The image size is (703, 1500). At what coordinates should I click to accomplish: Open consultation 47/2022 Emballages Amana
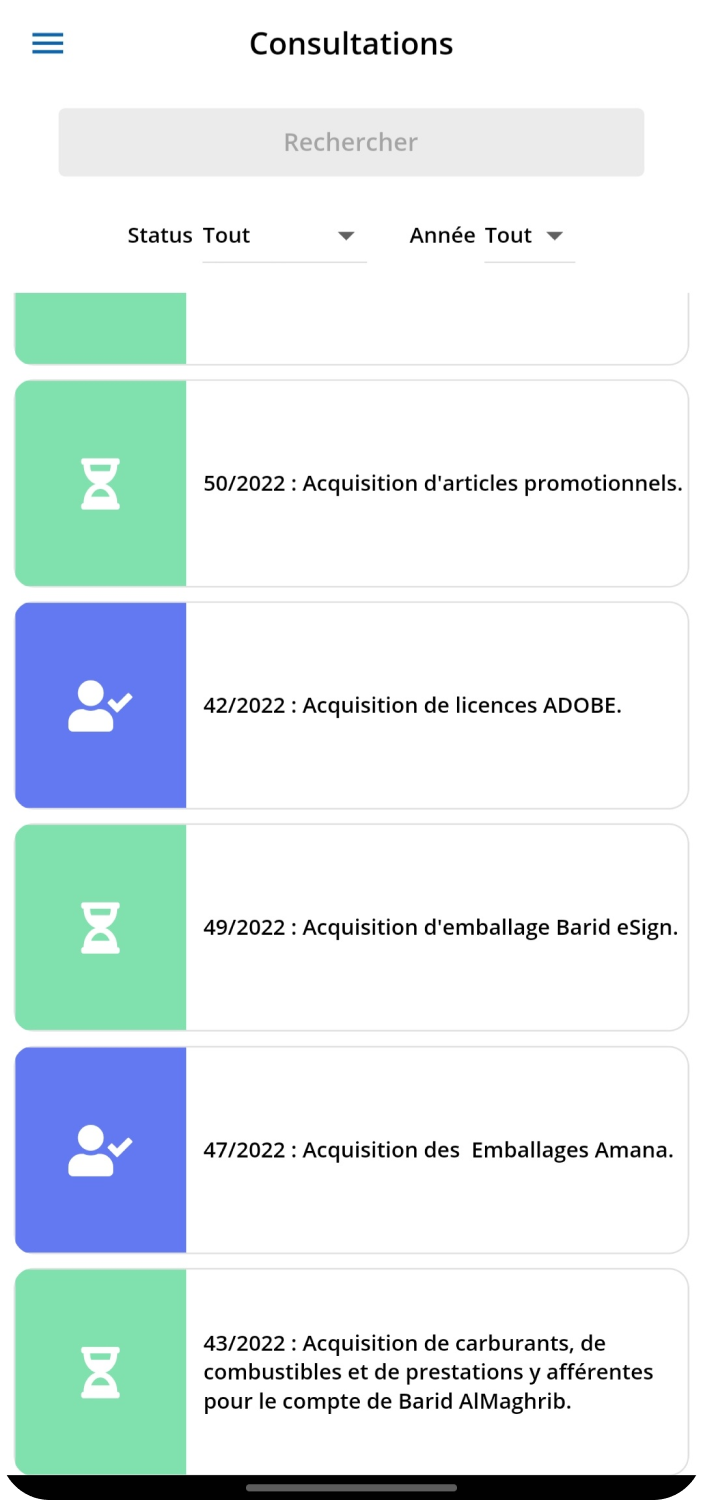pyautogui.click(x=351, y=1150)
